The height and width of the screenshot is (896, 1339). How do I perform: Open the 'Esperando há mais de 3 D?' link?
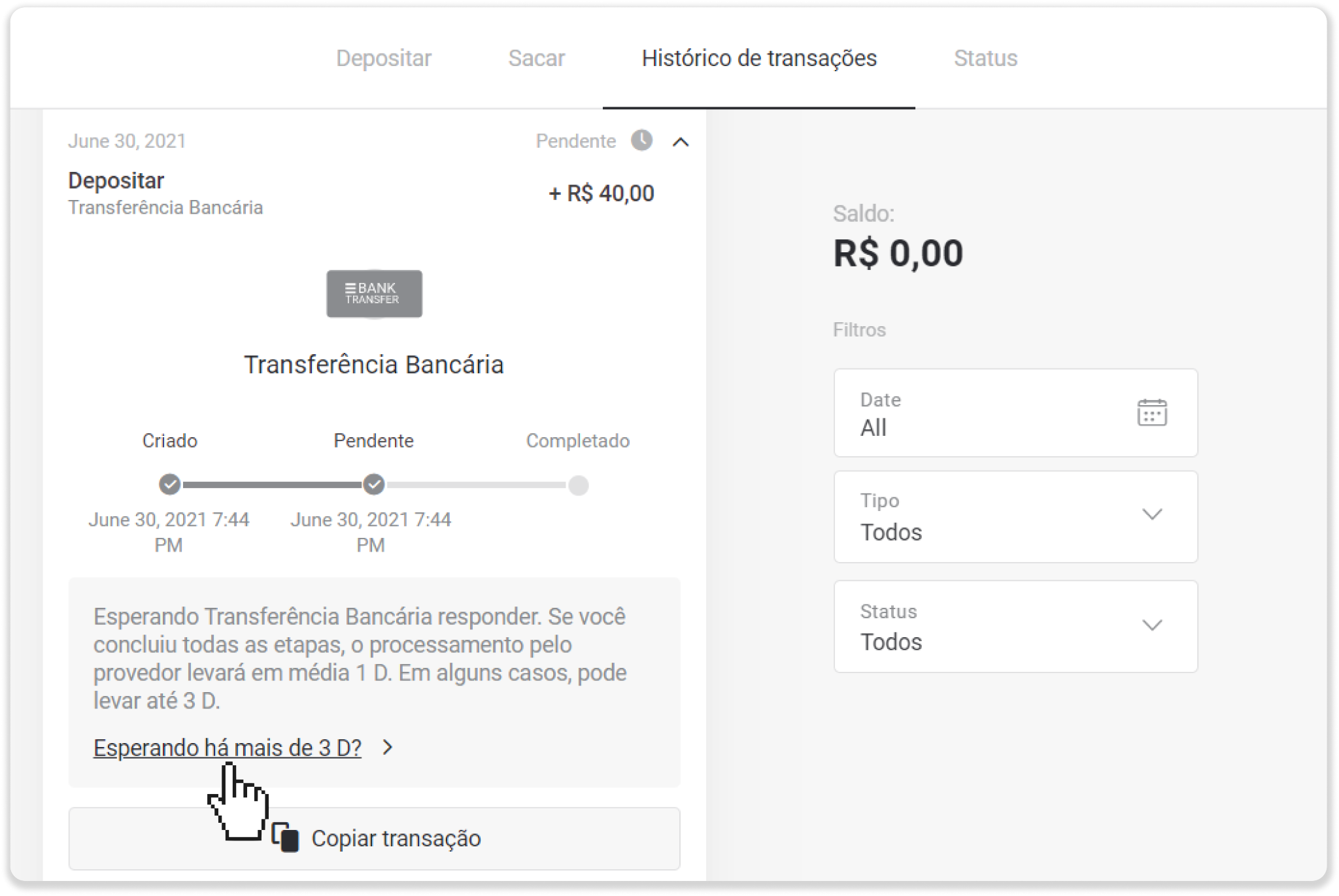tap(228, 748)
